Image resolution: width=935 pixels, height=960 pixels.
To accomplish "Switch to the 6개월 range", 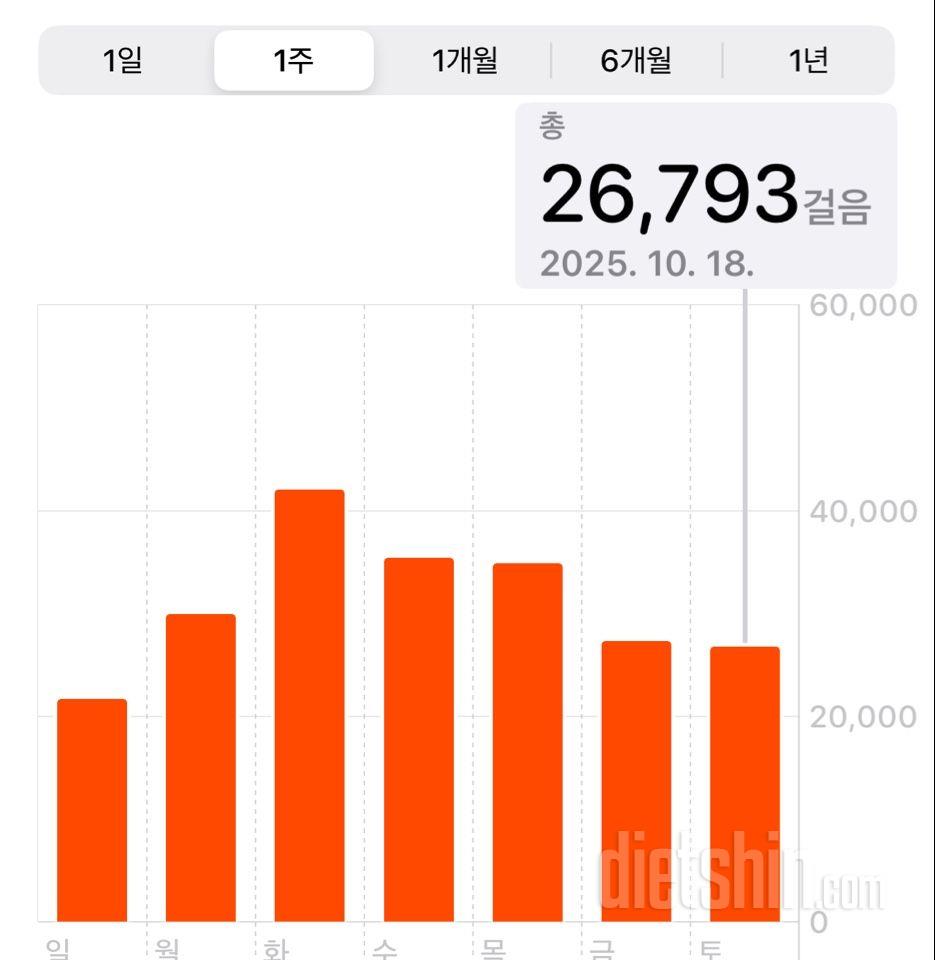I will click(636, 61).
